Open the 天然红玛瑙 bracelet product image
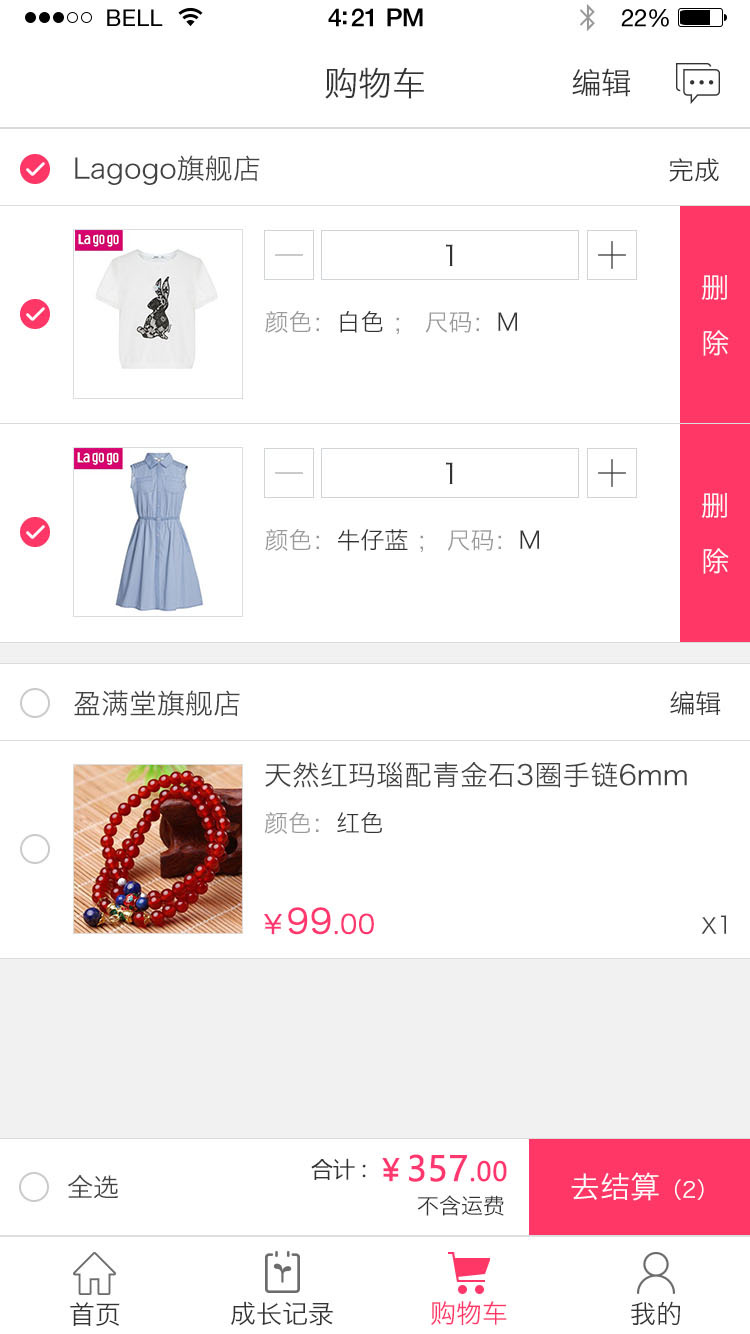 pyautogui.click(x=158, y=849)
